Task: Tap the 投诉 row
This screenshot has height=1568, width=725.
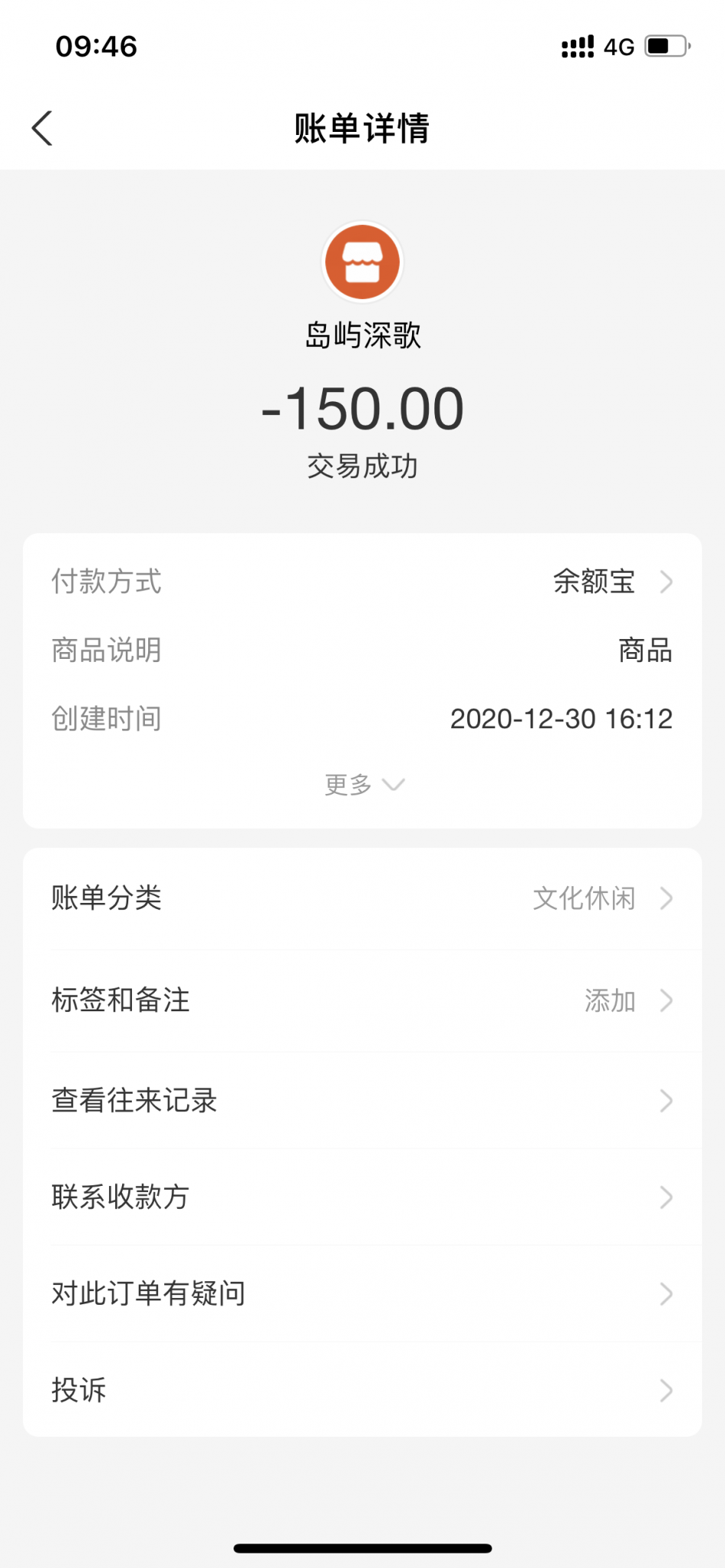Action: (362, 1390)
